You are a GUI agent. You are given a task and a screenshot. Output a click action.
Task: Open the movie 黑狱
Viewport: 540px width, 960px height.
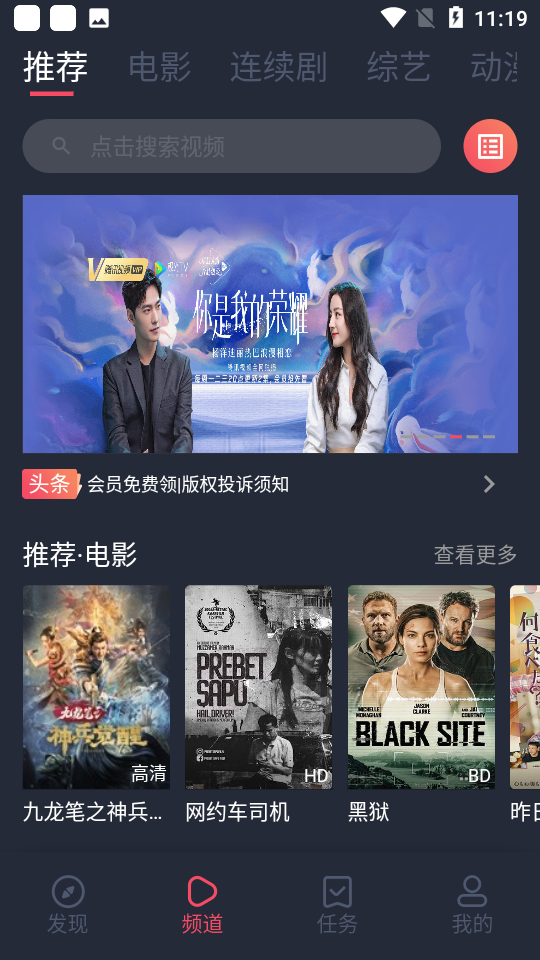(421, 704)
